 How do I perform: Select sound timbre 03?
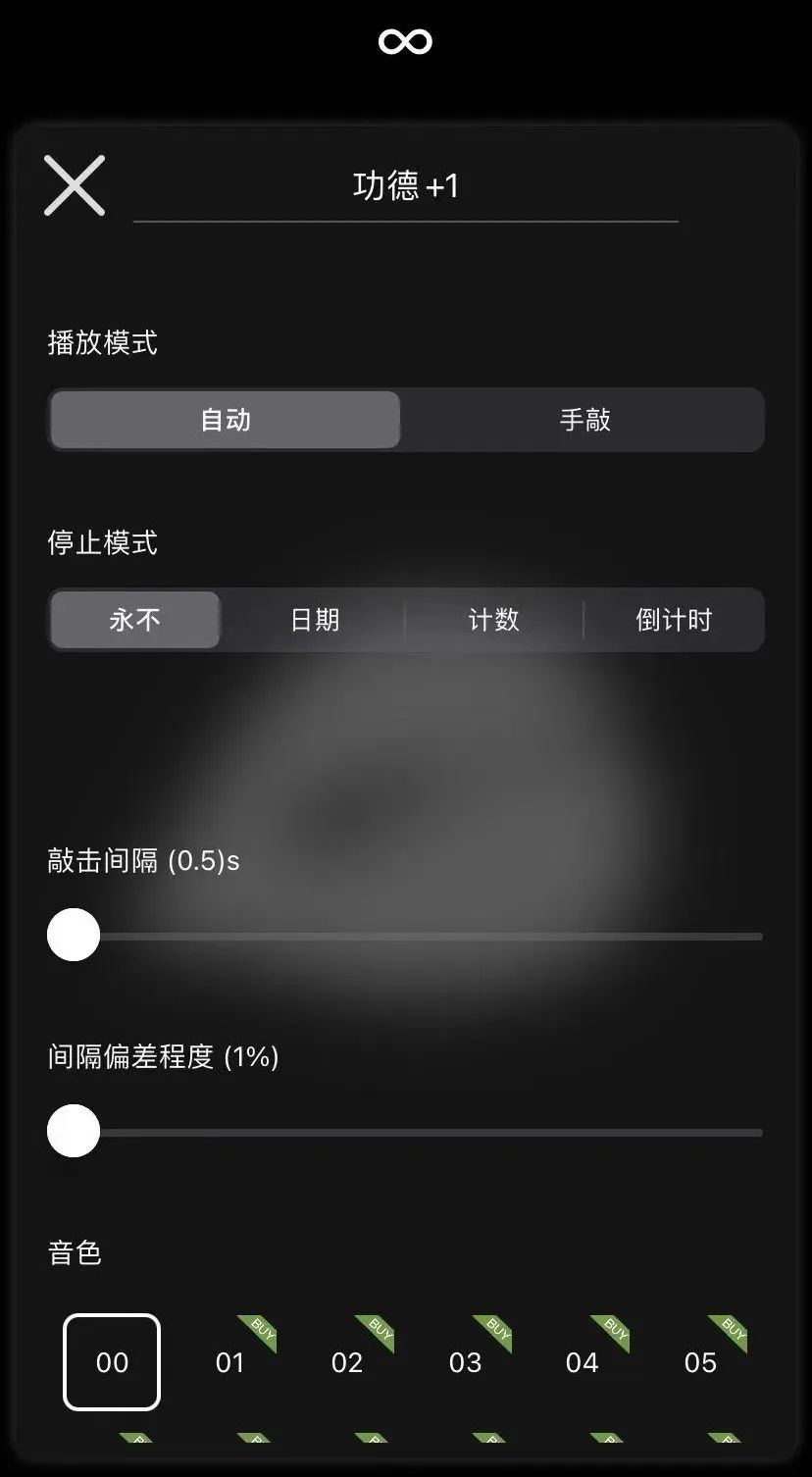coord(465,1362)
